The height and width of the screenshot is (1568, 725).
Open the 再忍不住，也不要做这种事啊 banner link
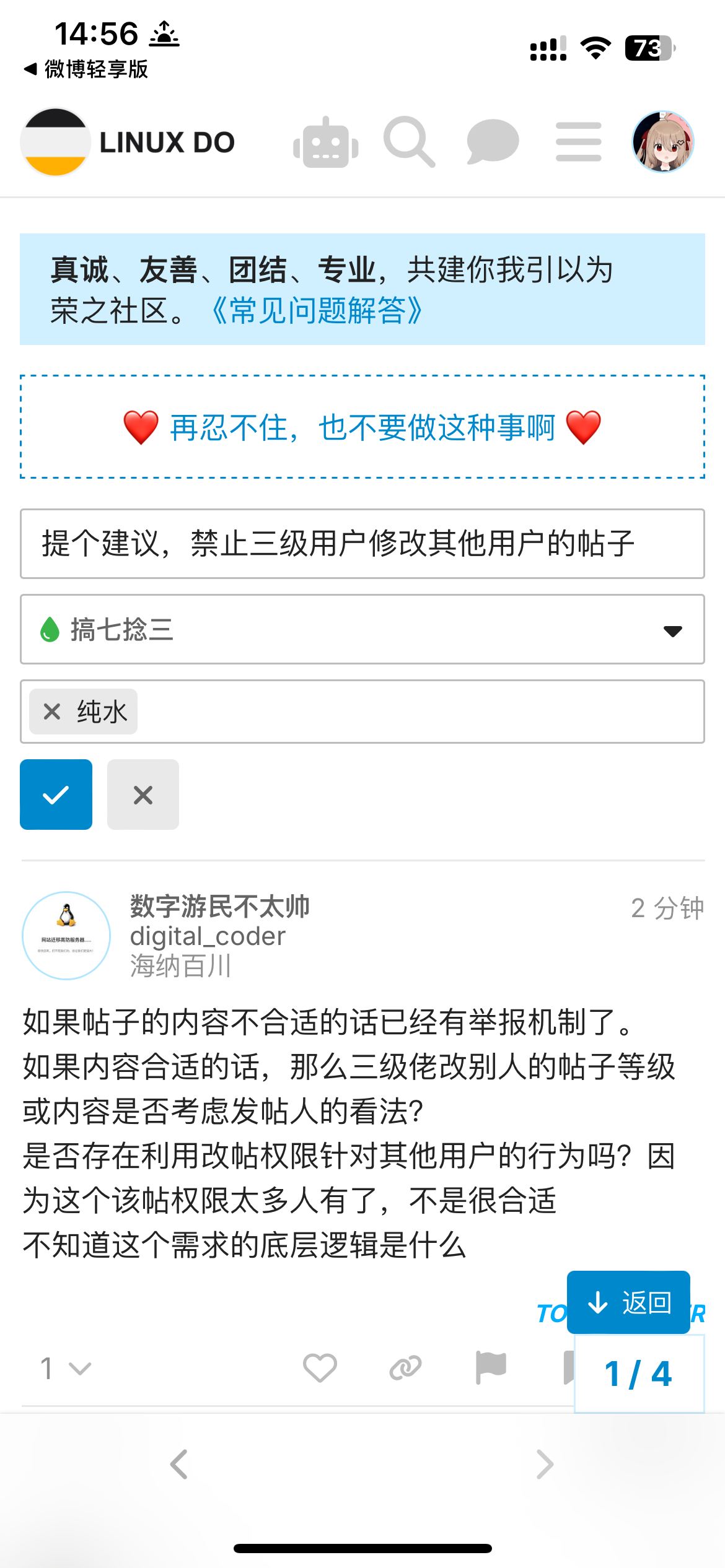pyautogui.click(x=362, y=427)
